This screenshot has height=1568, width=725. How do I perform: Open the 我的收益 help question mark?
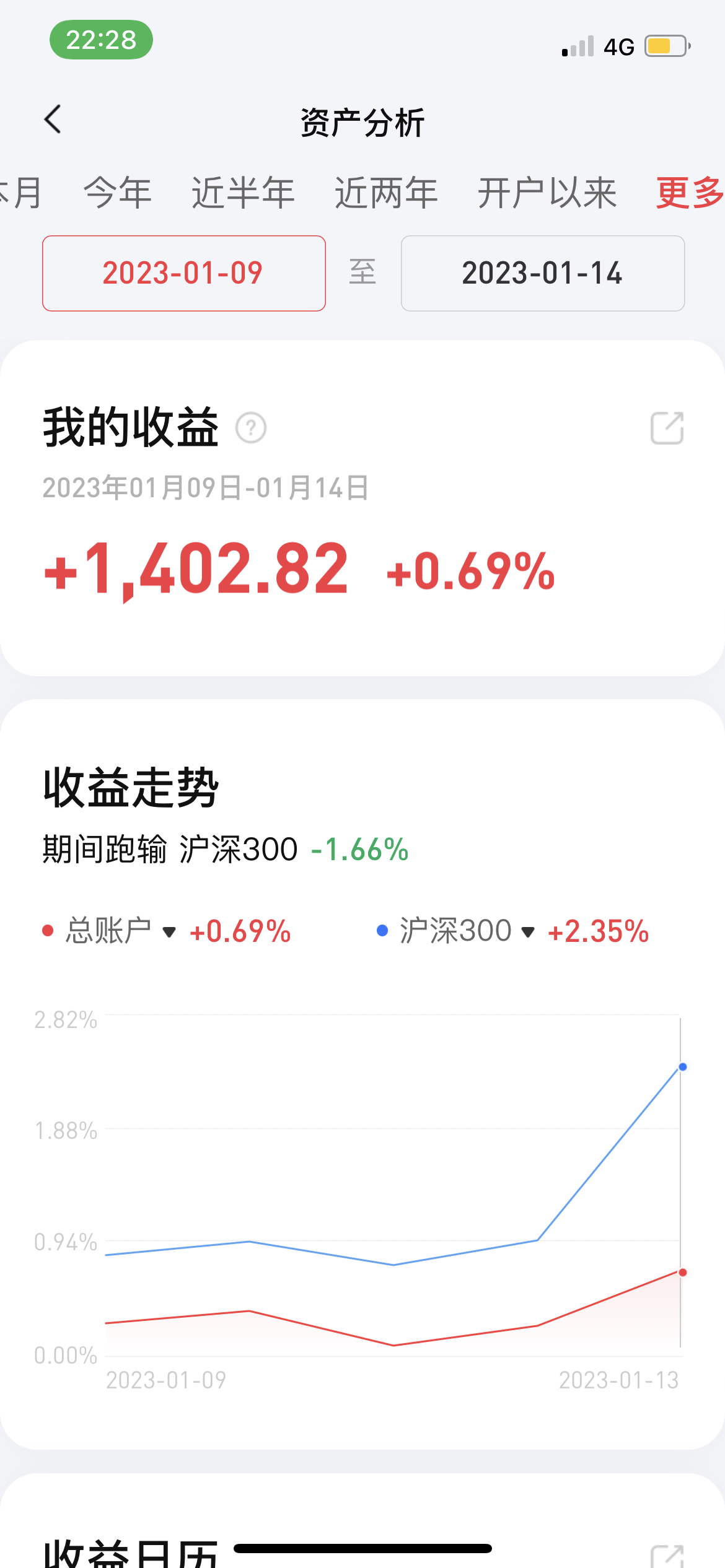(251, 428)
